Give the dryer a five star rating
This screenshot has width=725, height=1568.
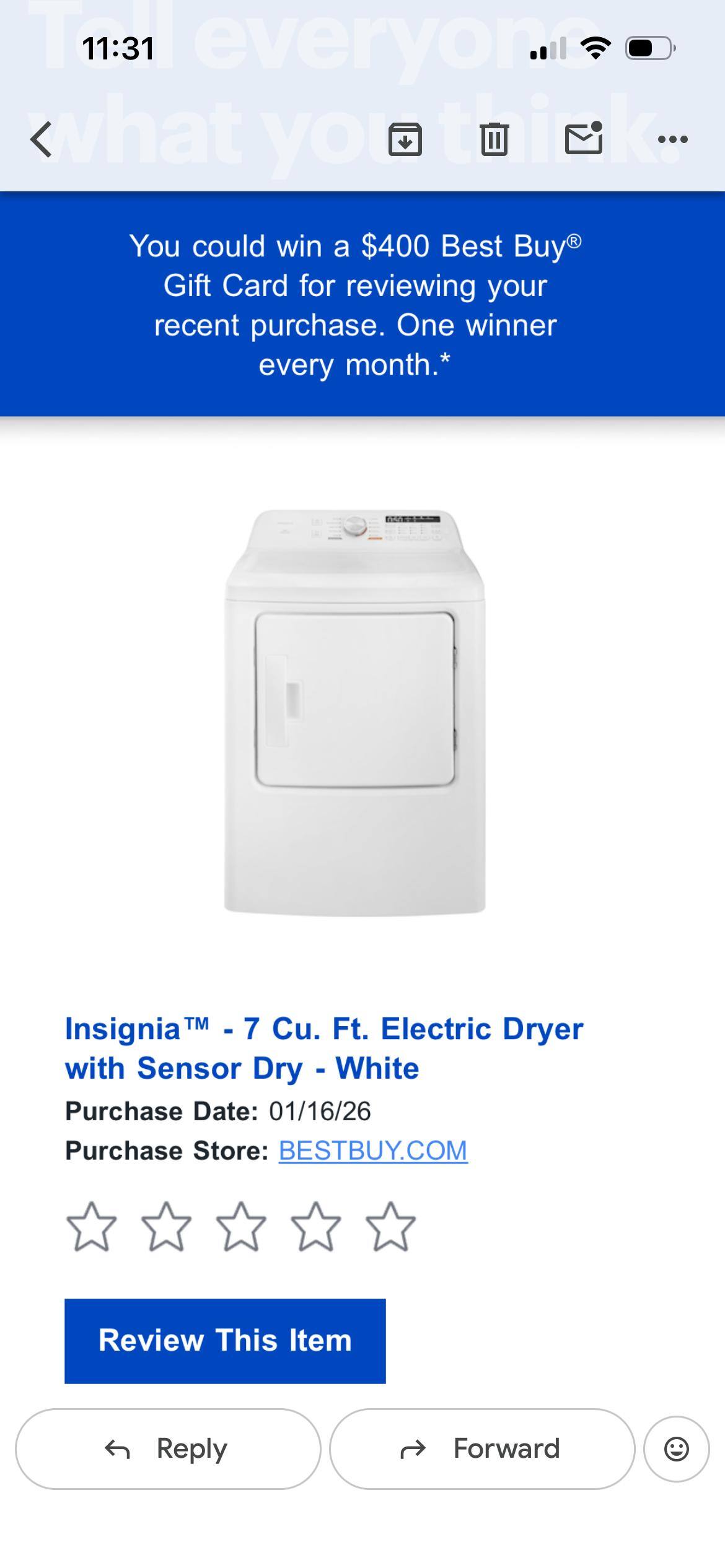390,1227
